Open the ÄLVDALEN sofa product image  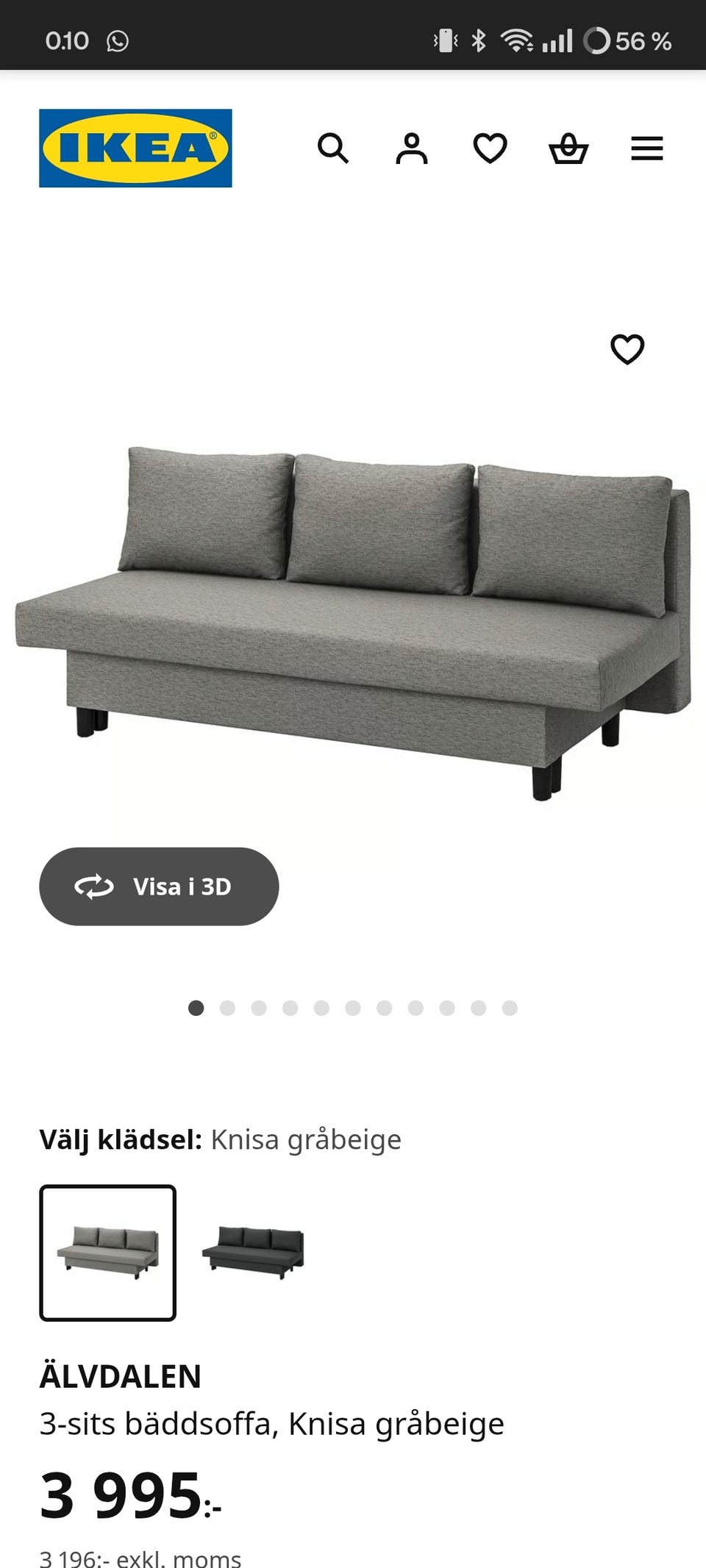pyautogui.click(x=353, y=617)
